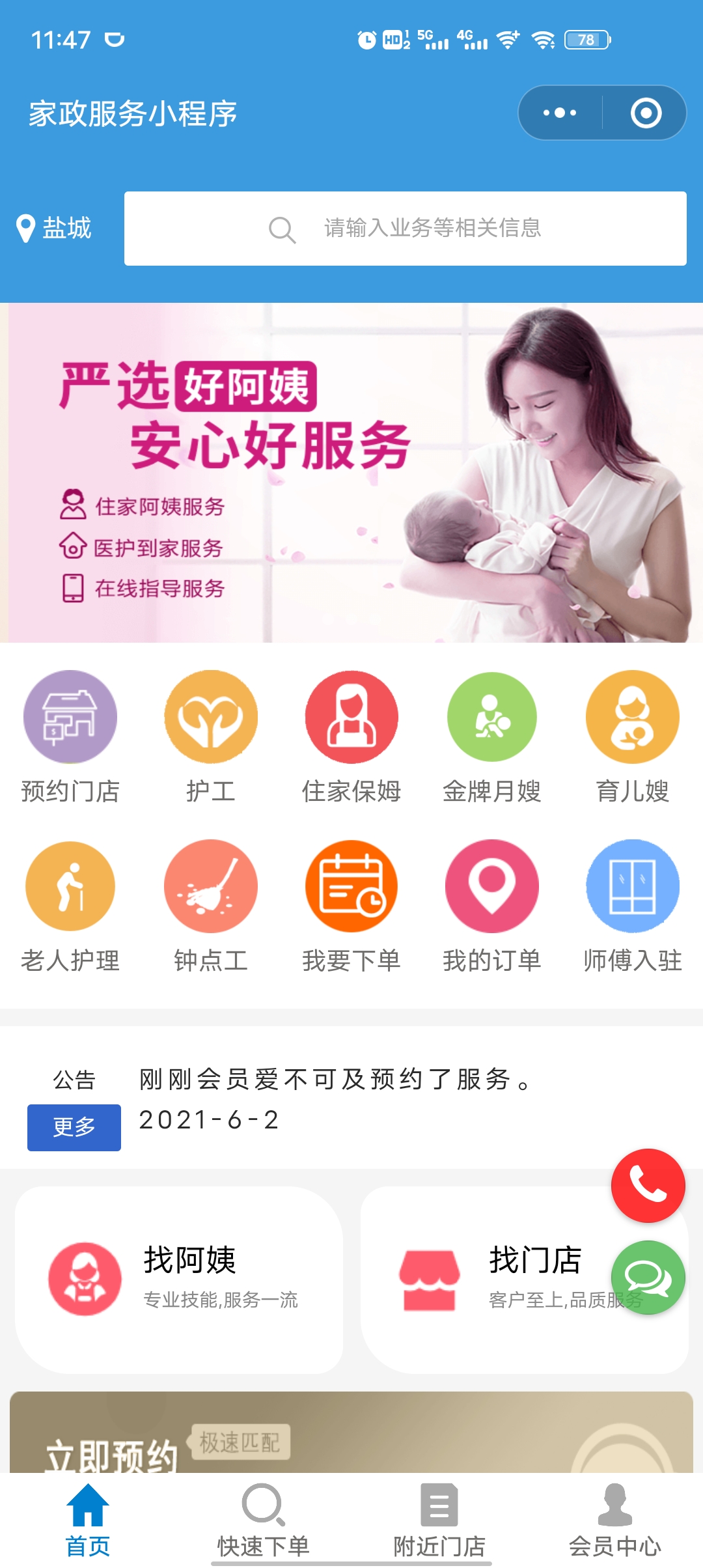Tap the 更多 announcements button
This screenshot has width=703, height=1568.
74,1127
